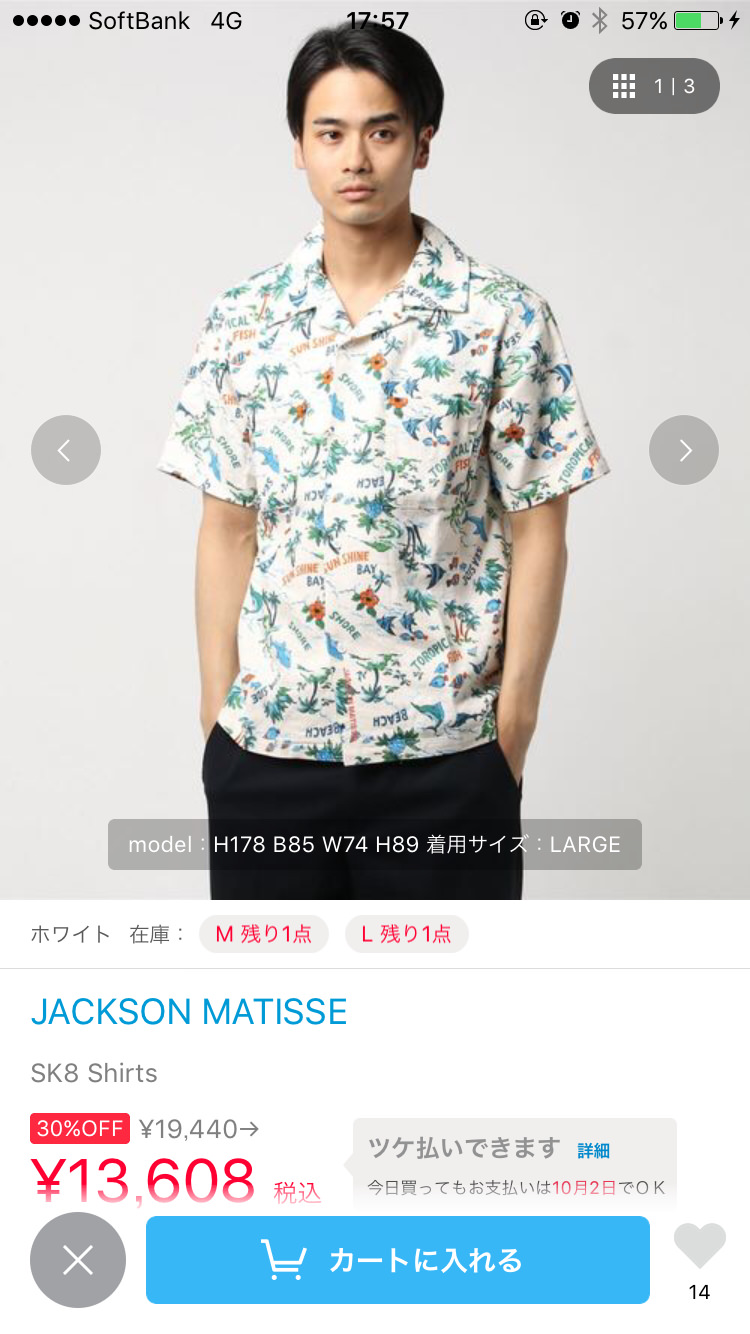Show the next product photo
The width and height of the screenshot is (750, 1334).
tap(684, 450)
